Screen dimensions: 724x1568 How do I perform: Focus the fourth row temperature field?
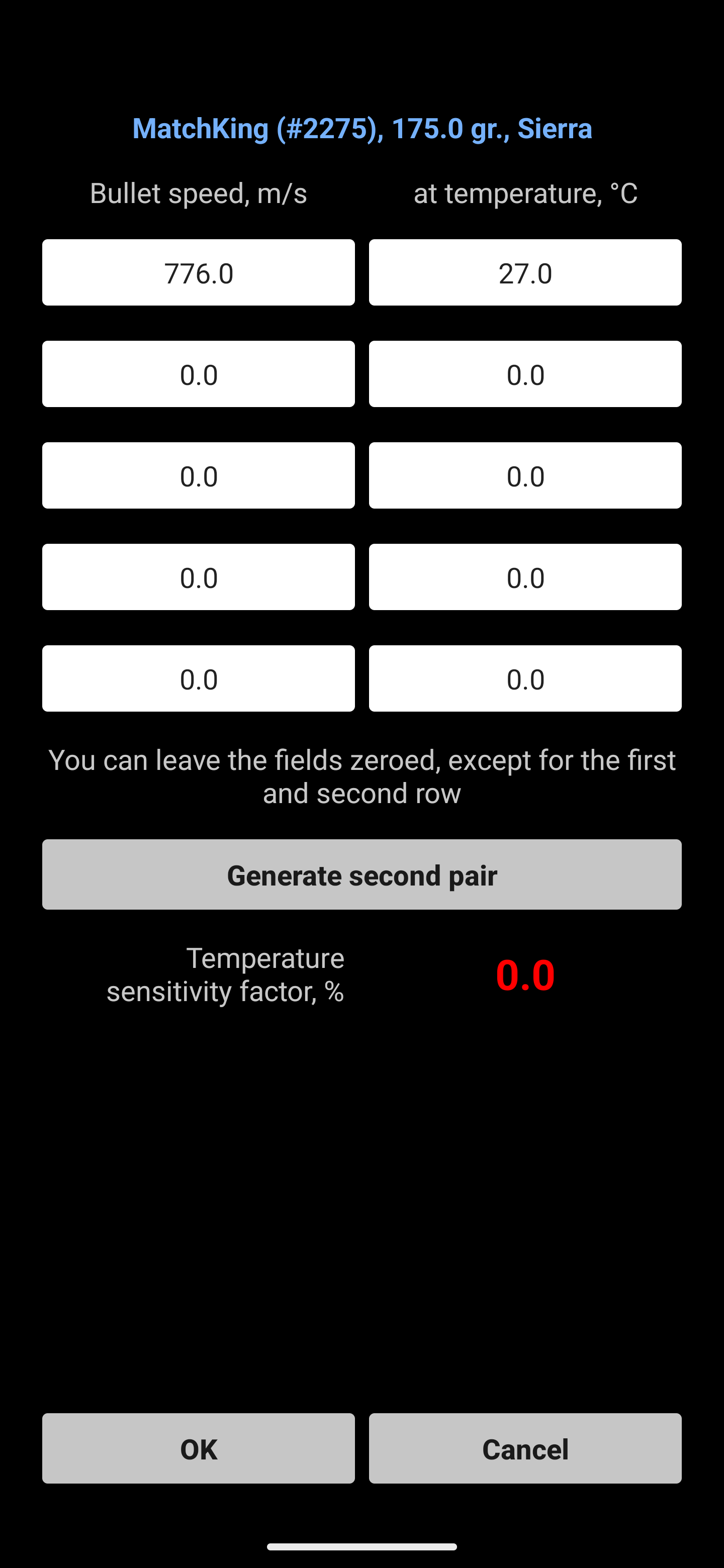[x=525, y=577]
